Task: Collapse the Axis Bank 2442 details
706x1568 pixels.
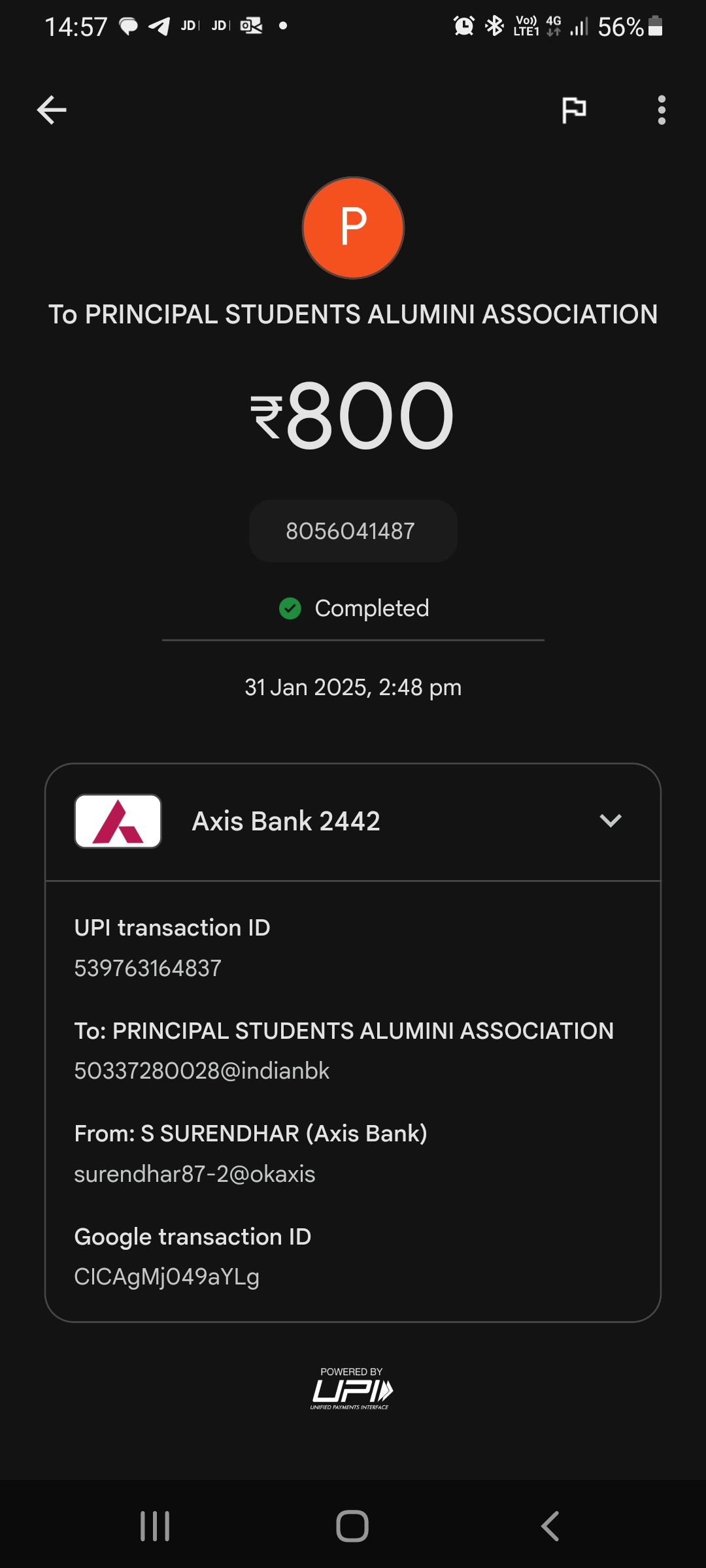Action: pos(611,821)
